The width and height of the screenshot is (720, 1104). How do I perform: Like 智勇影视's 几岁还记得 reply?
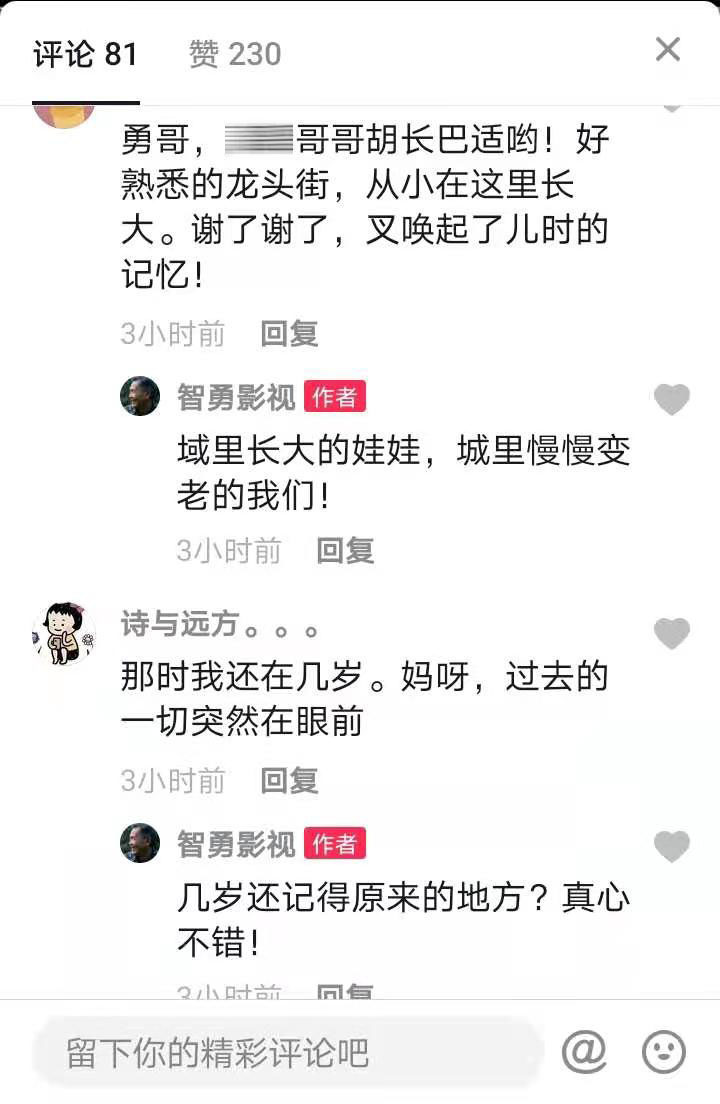click(671, 846)
